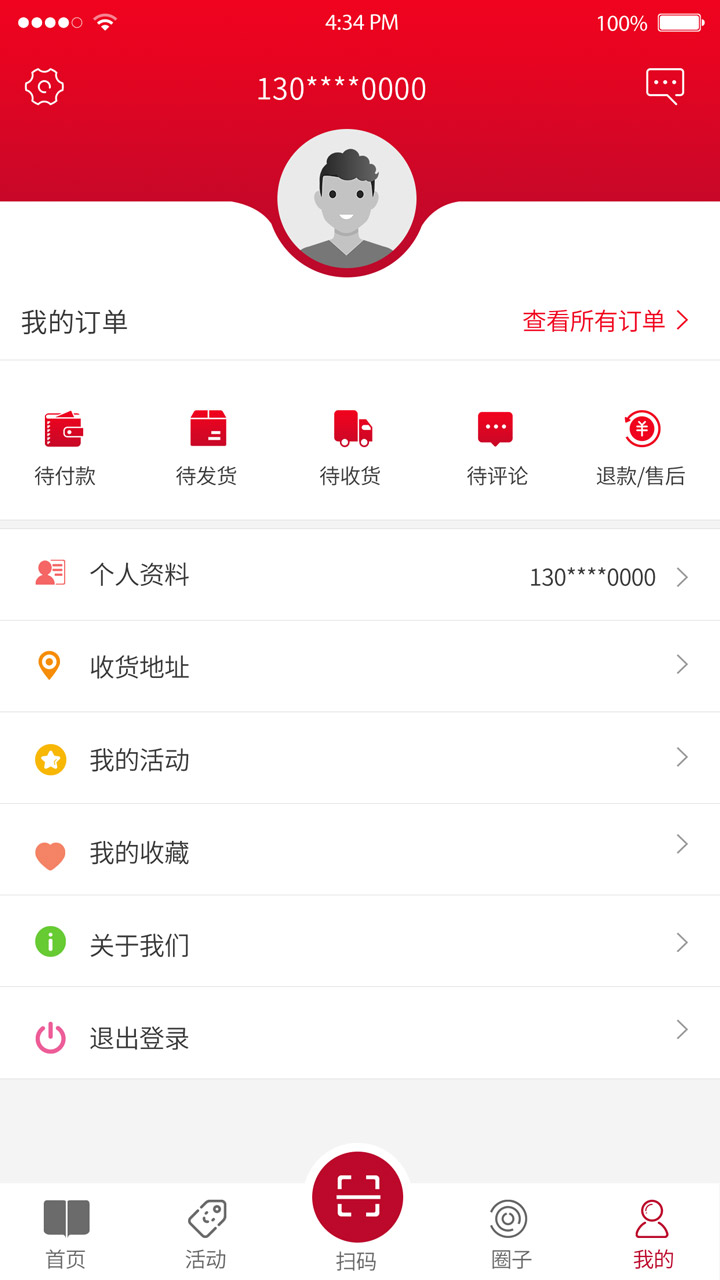
Task: Select 退出登录 to log out
Action: (360, 1035)
